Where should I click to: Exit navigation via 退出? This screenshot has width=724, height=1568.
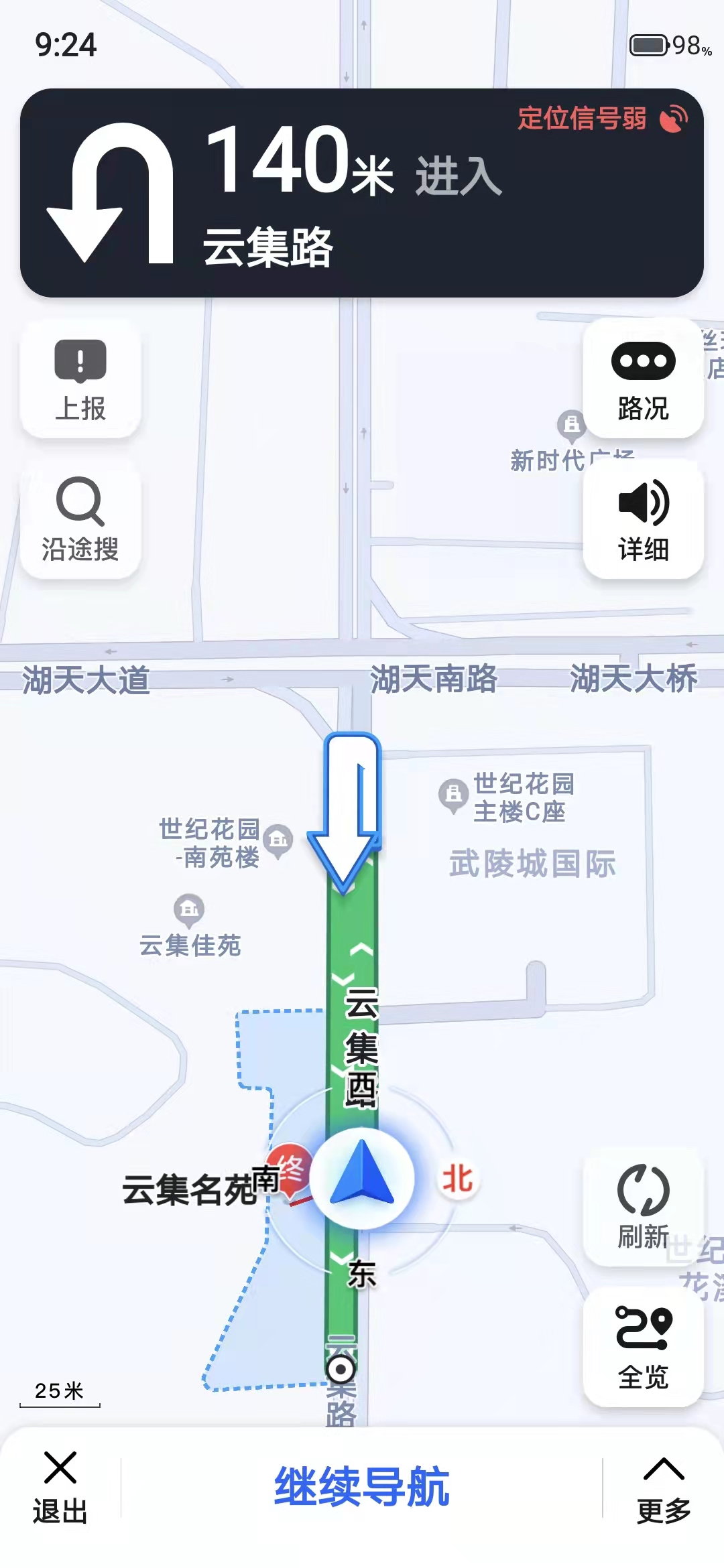point(60,1486)
